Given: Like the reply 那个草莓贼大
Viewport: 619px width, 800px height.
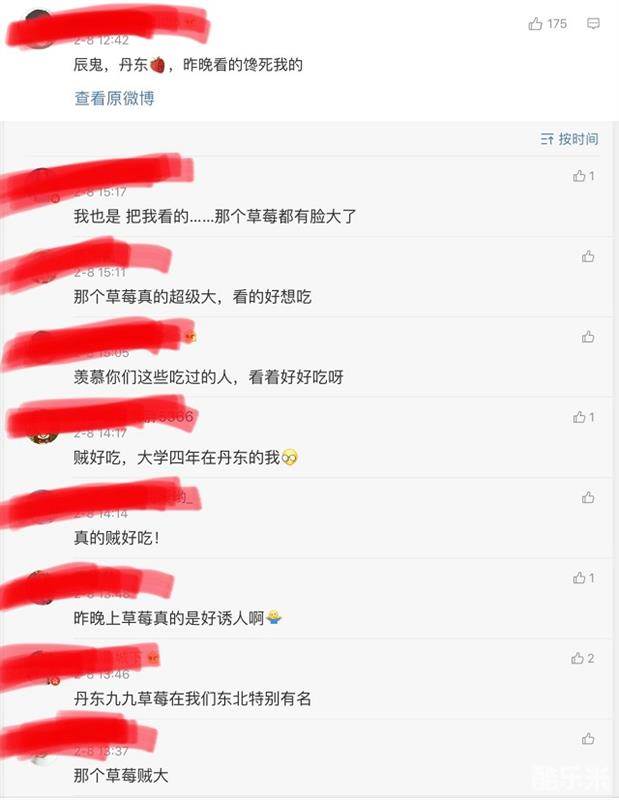Looking at the screenshot, I should [x=588, y=739].
